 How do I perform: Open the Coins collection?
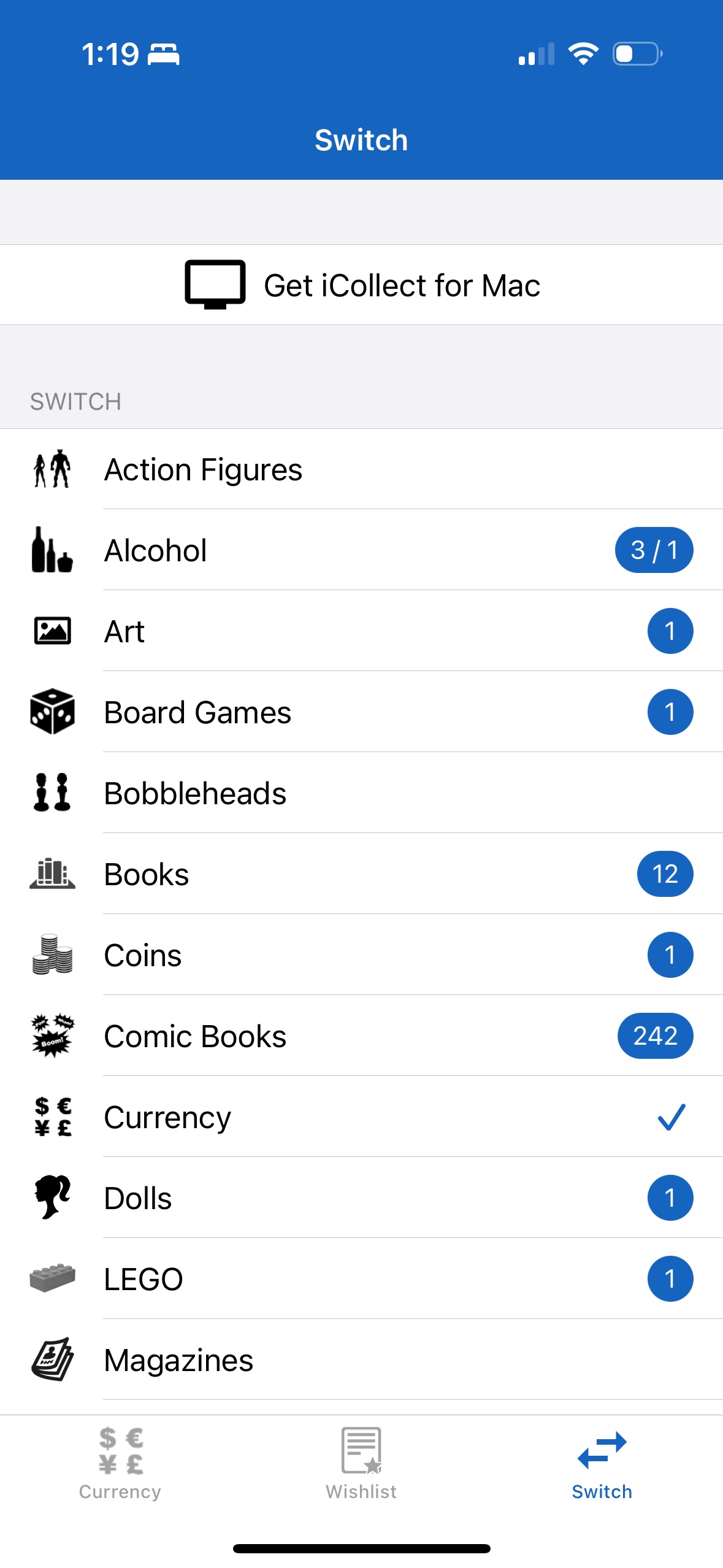pyautogui.click(x=361, y=955)
